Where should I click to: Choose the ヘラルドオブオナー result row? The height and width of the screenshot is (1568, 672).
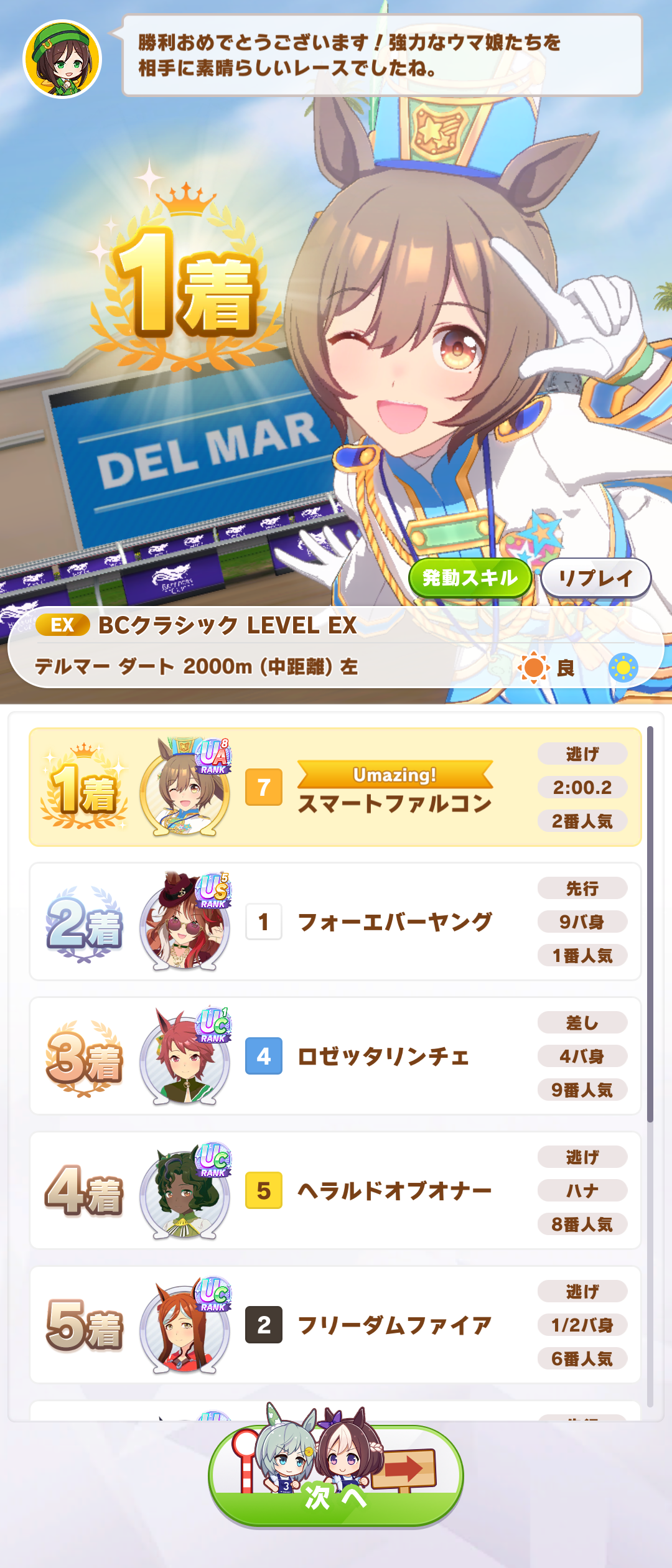pyautogui.click(x=335, y=1190)
